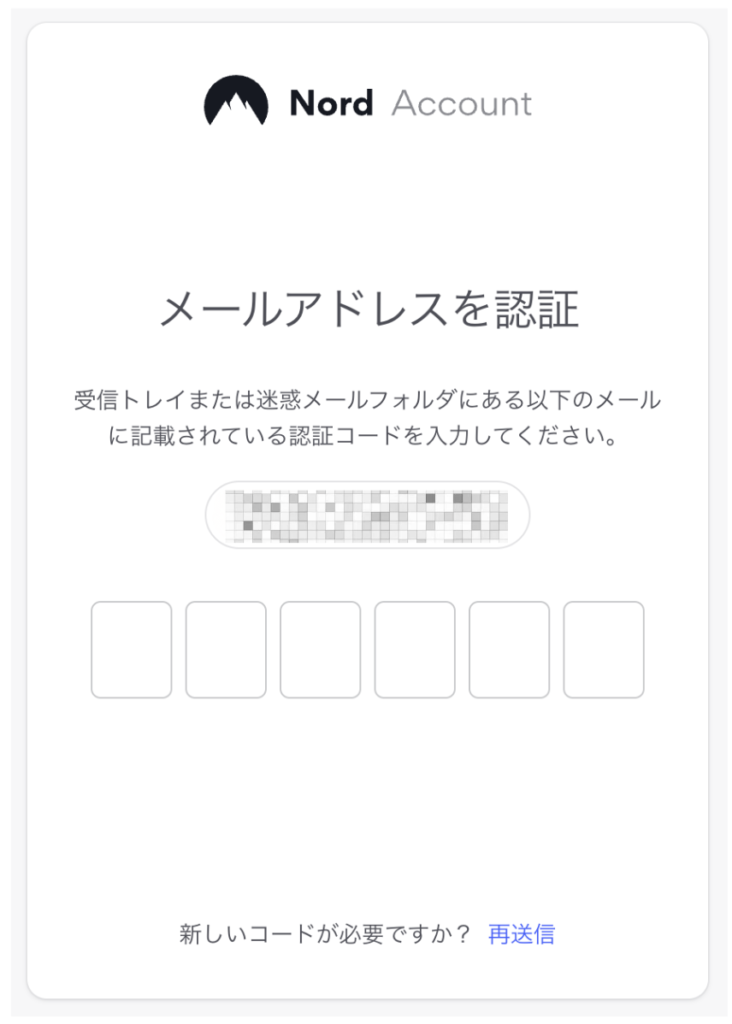Focus the sixth verification code box
This screenshot has height=1024, width=732.
[603, 649]
